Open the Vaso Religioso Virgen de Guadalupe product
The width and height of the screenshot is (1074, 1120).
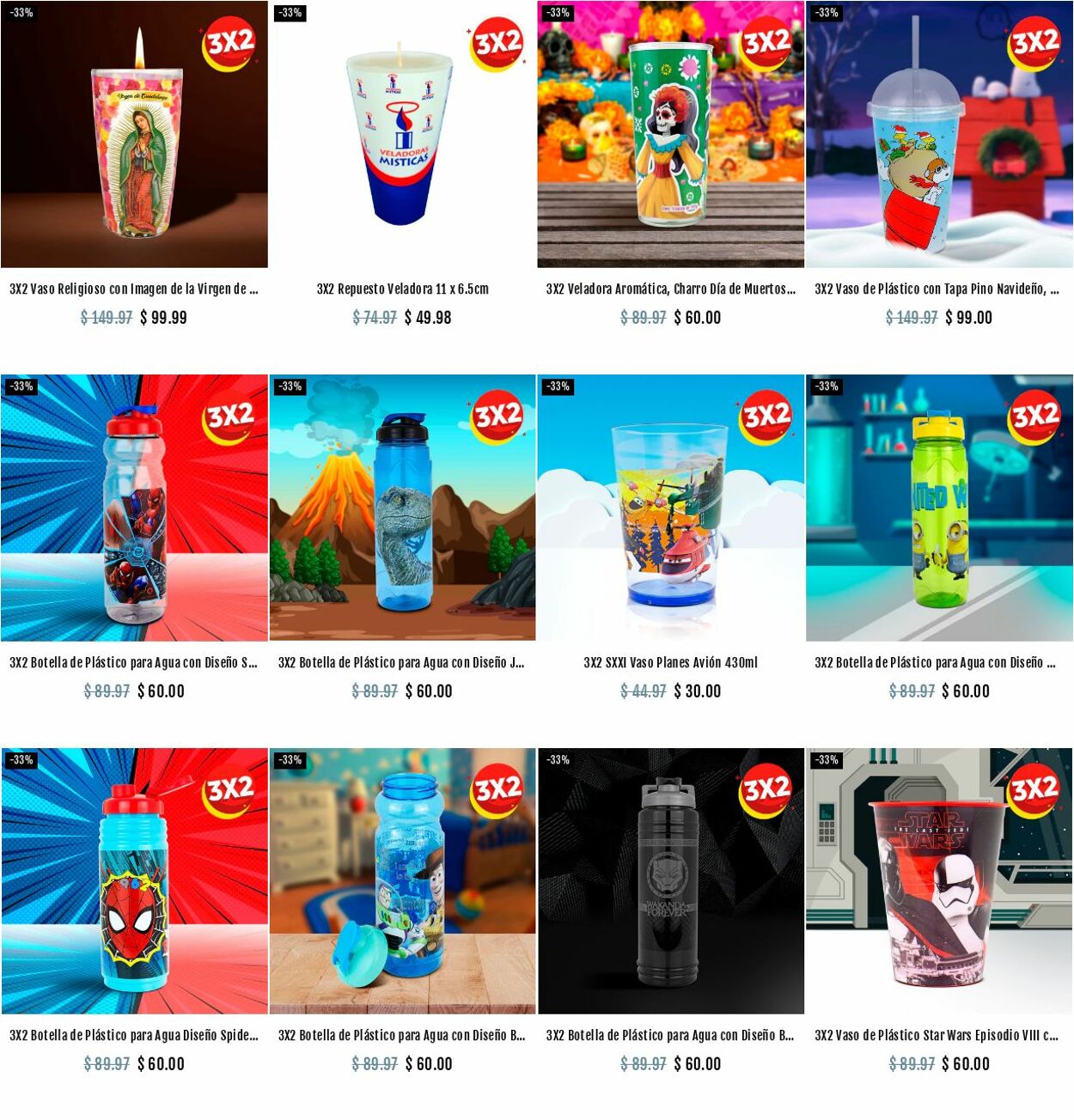pyautogui.click(x=134, y=136)
